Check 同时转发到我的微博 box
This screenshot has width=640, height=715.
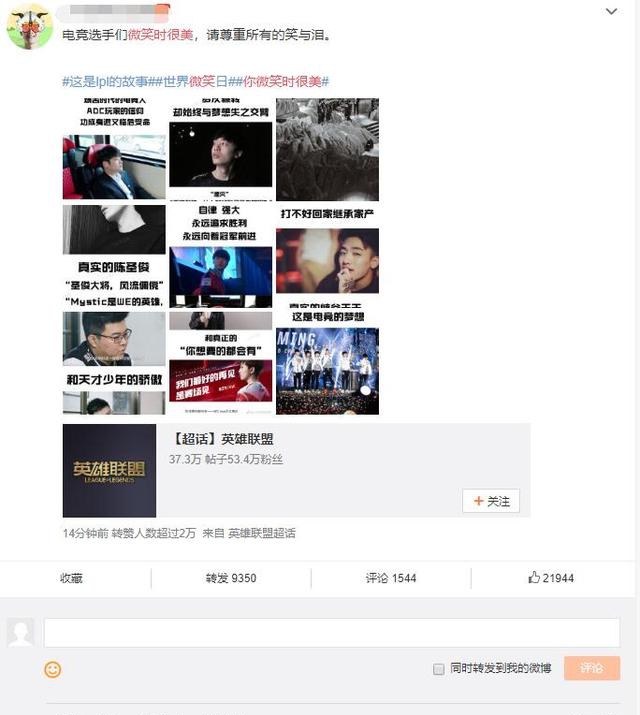coord(438,669)
